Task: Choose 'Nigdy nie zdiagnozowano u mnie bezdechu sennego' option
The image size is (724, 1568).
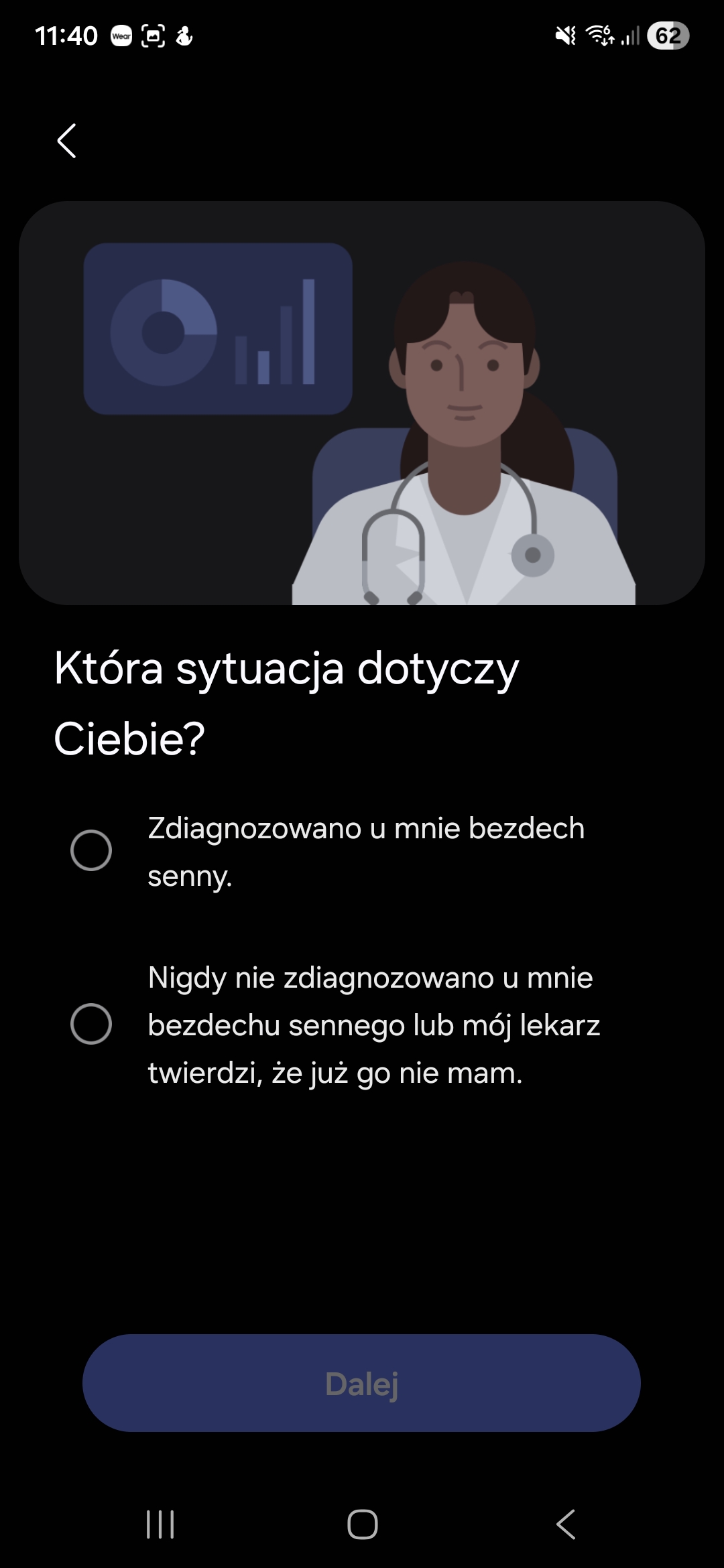Action: coord(91,1024)
